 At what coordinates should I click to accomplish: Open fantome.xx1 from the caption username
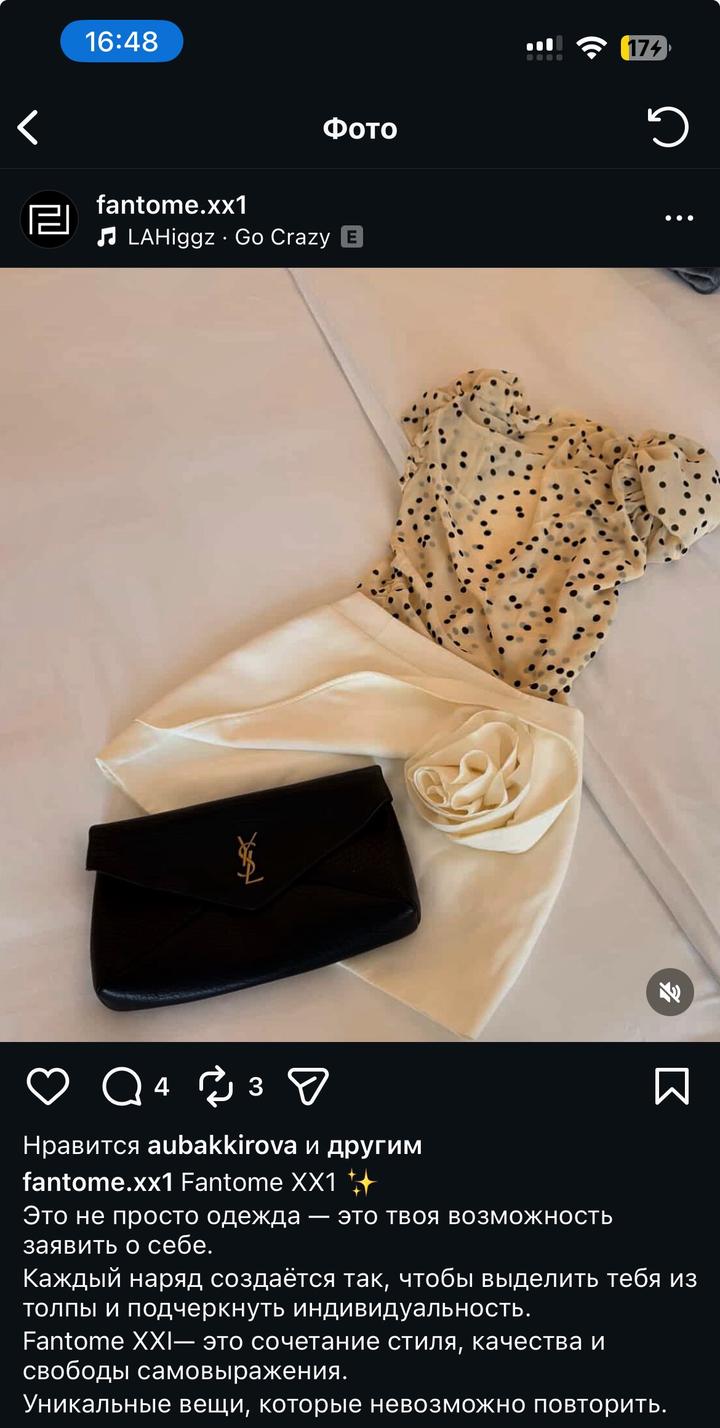pos(98,1182)
